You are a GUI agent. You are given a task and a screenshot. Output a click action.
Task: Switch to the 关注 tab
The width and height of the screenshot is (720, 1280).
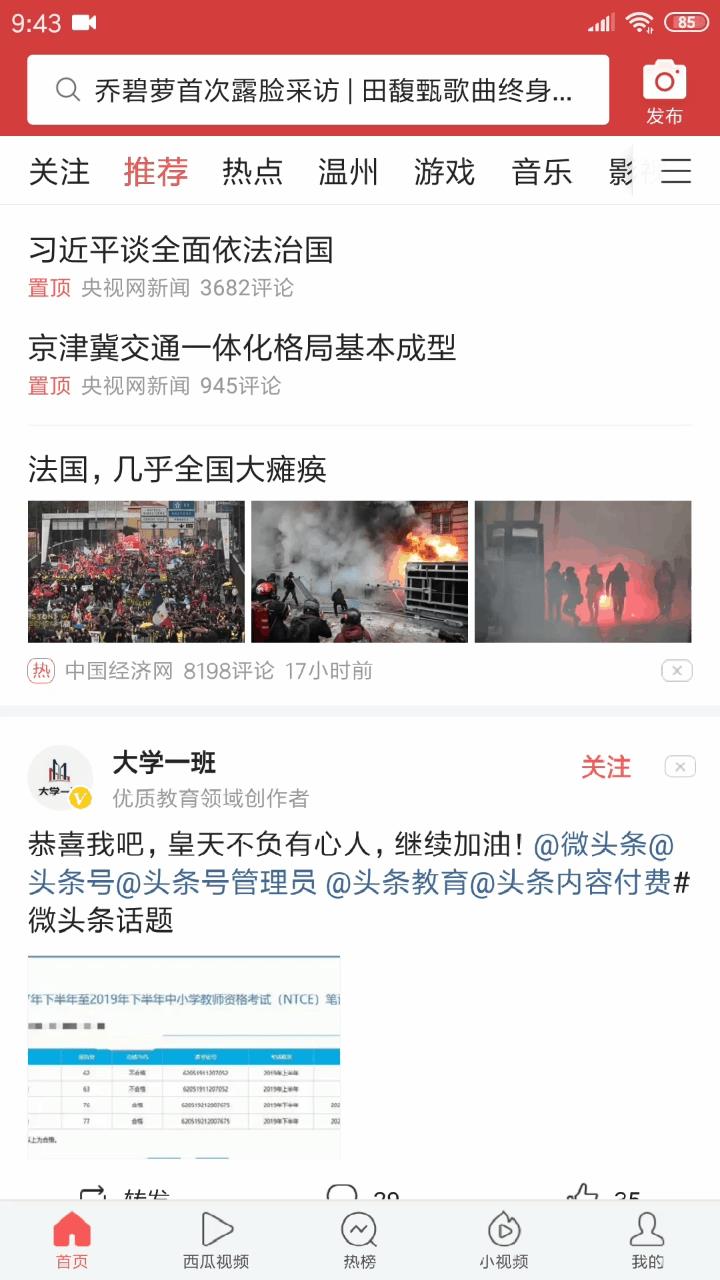(x=59, y=172)
